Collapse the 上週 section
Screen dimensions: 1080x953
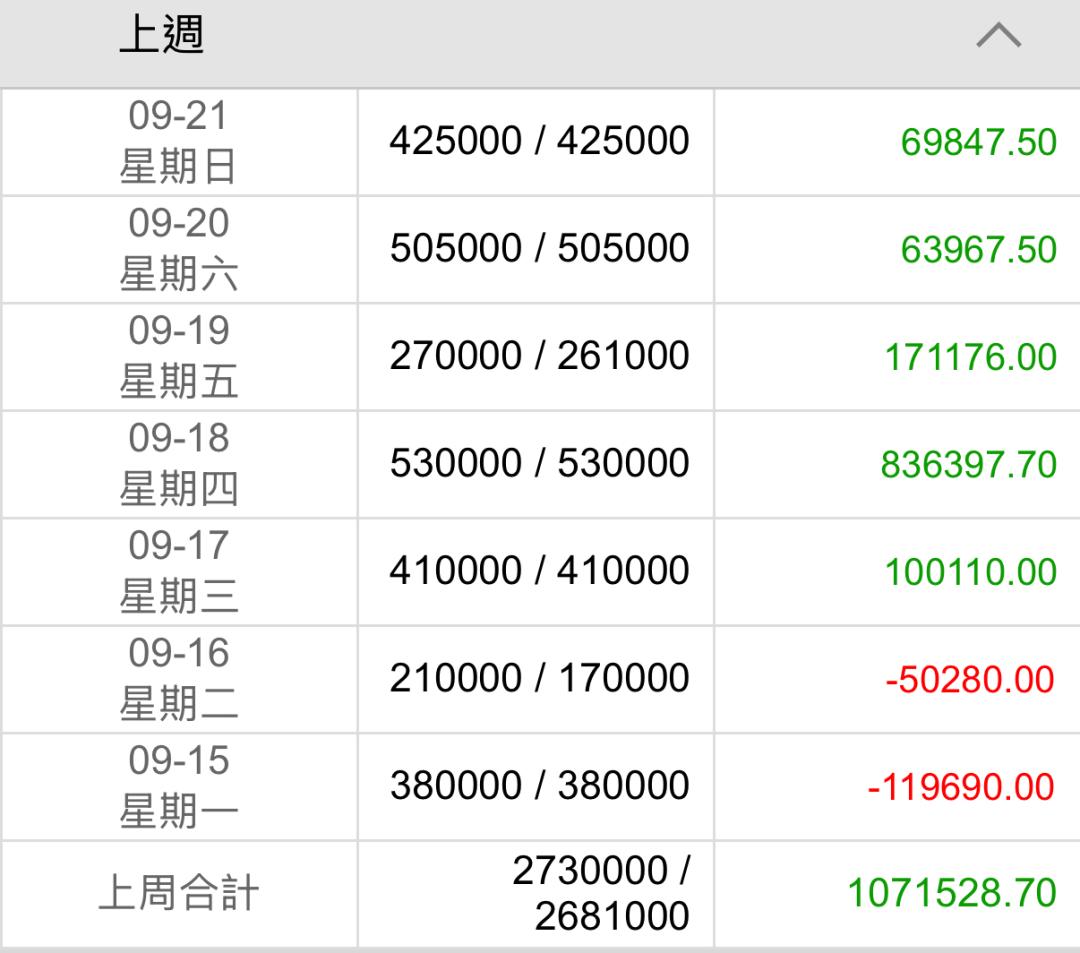[998, 37]
